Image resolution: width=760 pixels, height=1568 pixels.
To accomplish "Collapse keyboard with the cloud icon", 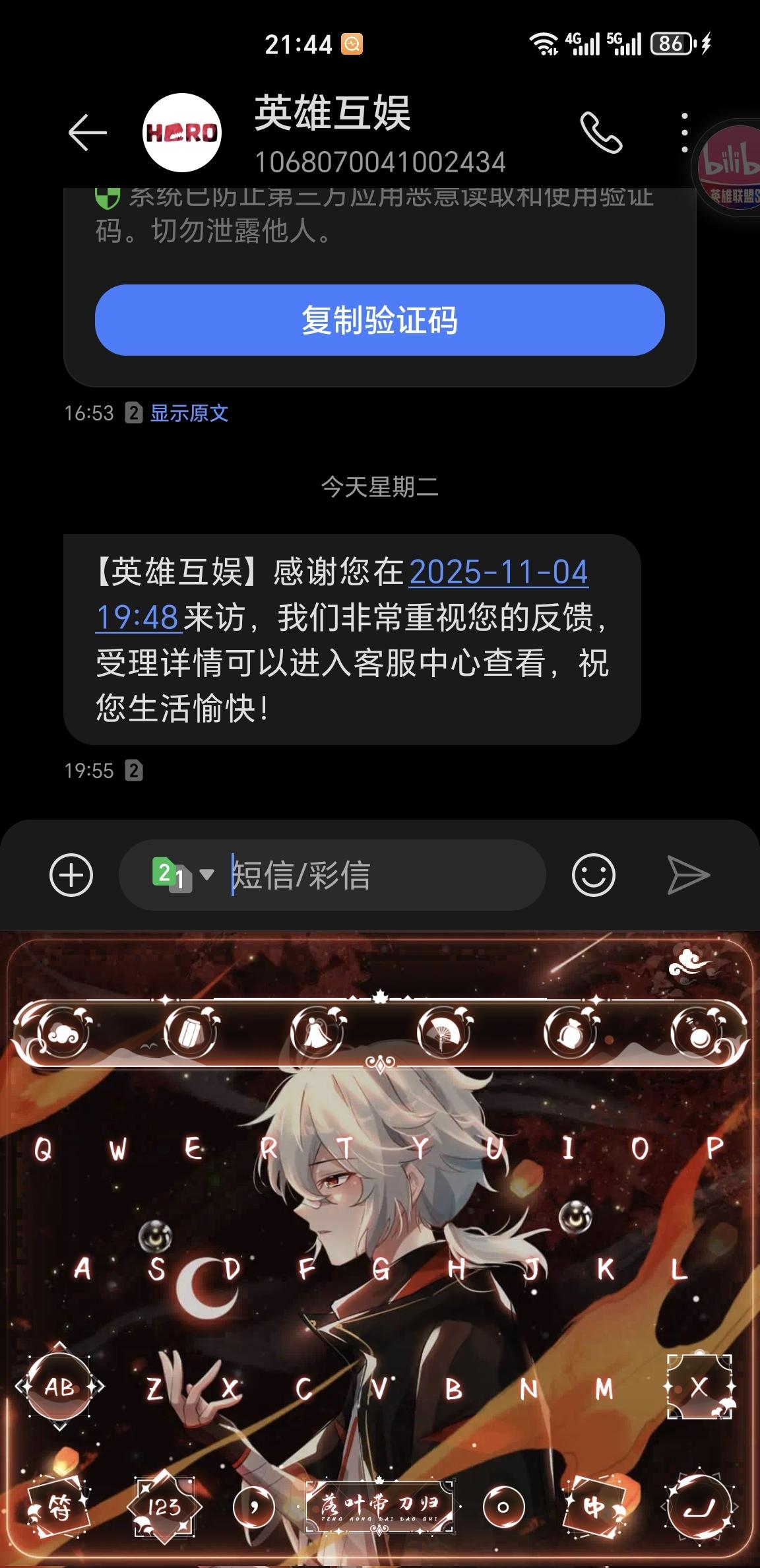I will point(689,966).
